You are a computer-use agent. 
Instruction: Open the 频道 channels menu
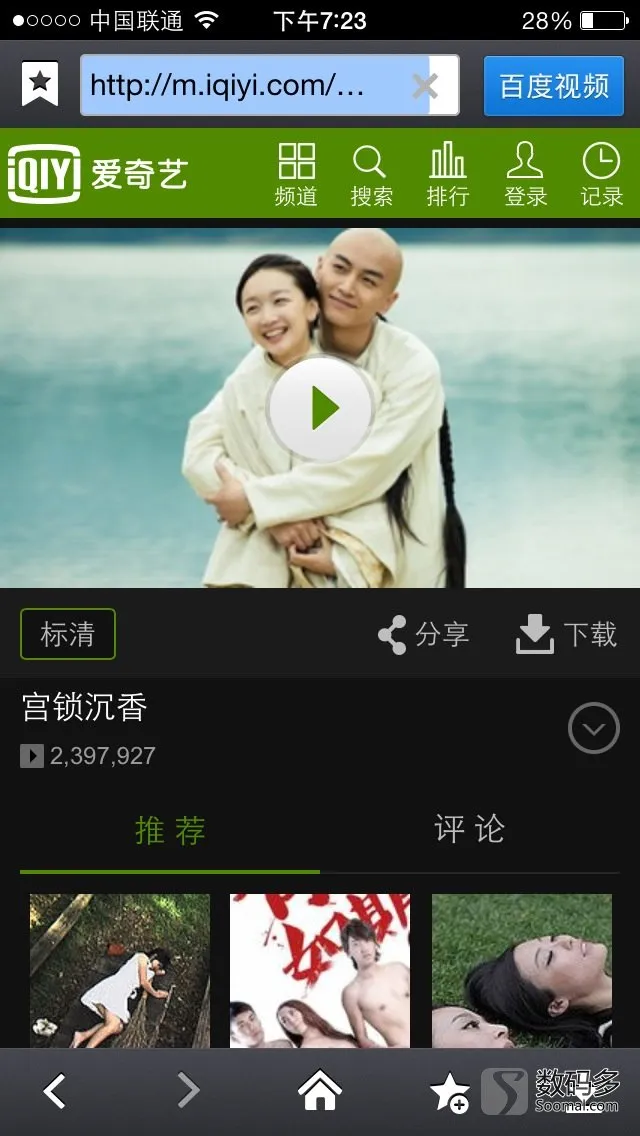click(296, 174)
